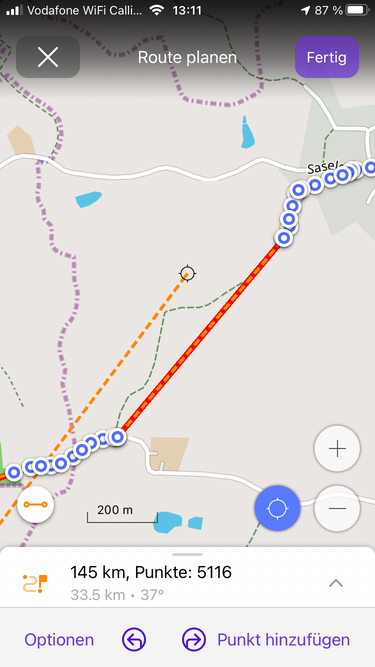Zoom out of the map
375x667 pixels.
coord(337,508)
